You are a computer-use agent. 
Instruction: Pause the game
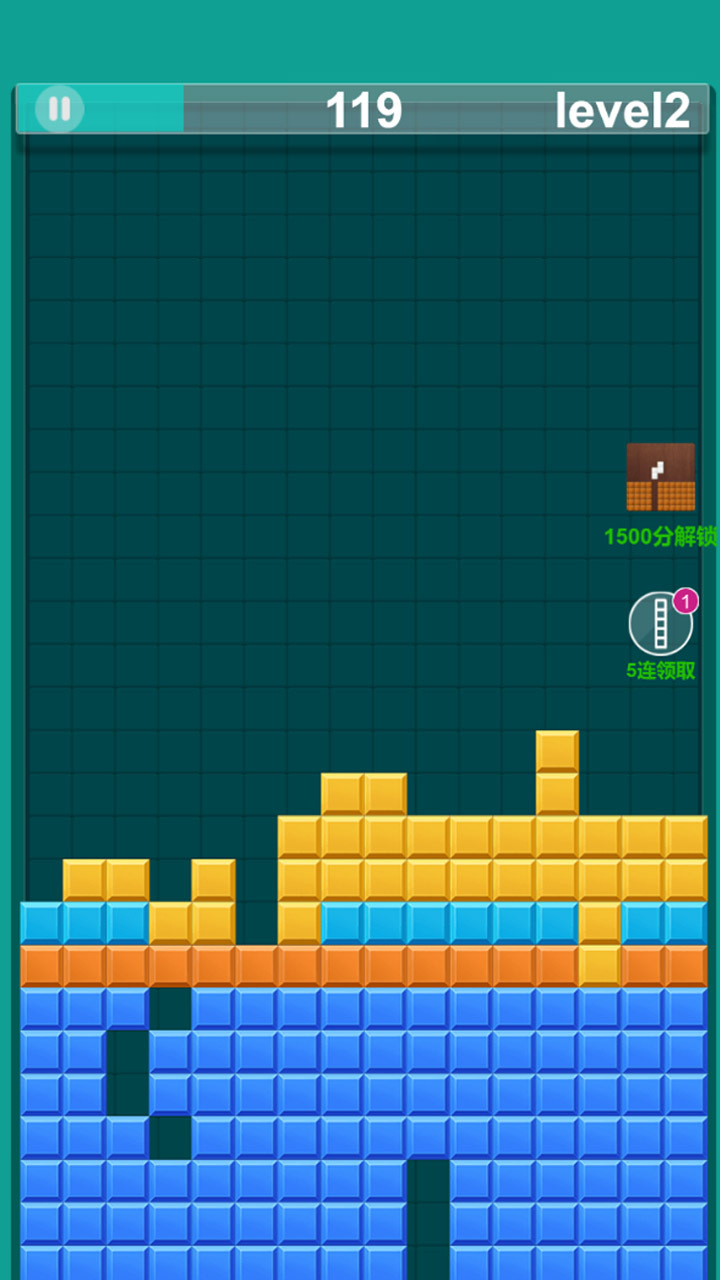(59, 109)
